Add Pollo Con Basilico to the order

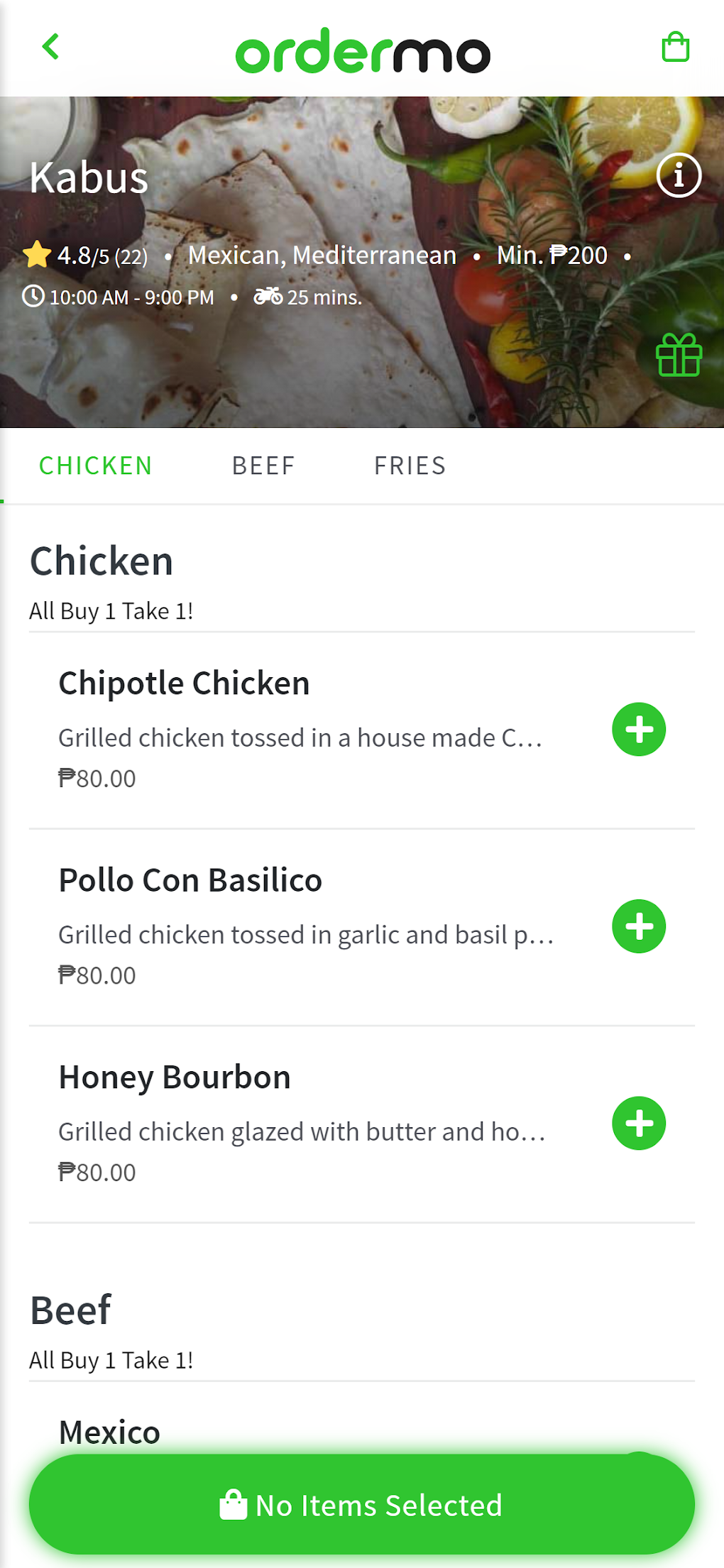638,926
